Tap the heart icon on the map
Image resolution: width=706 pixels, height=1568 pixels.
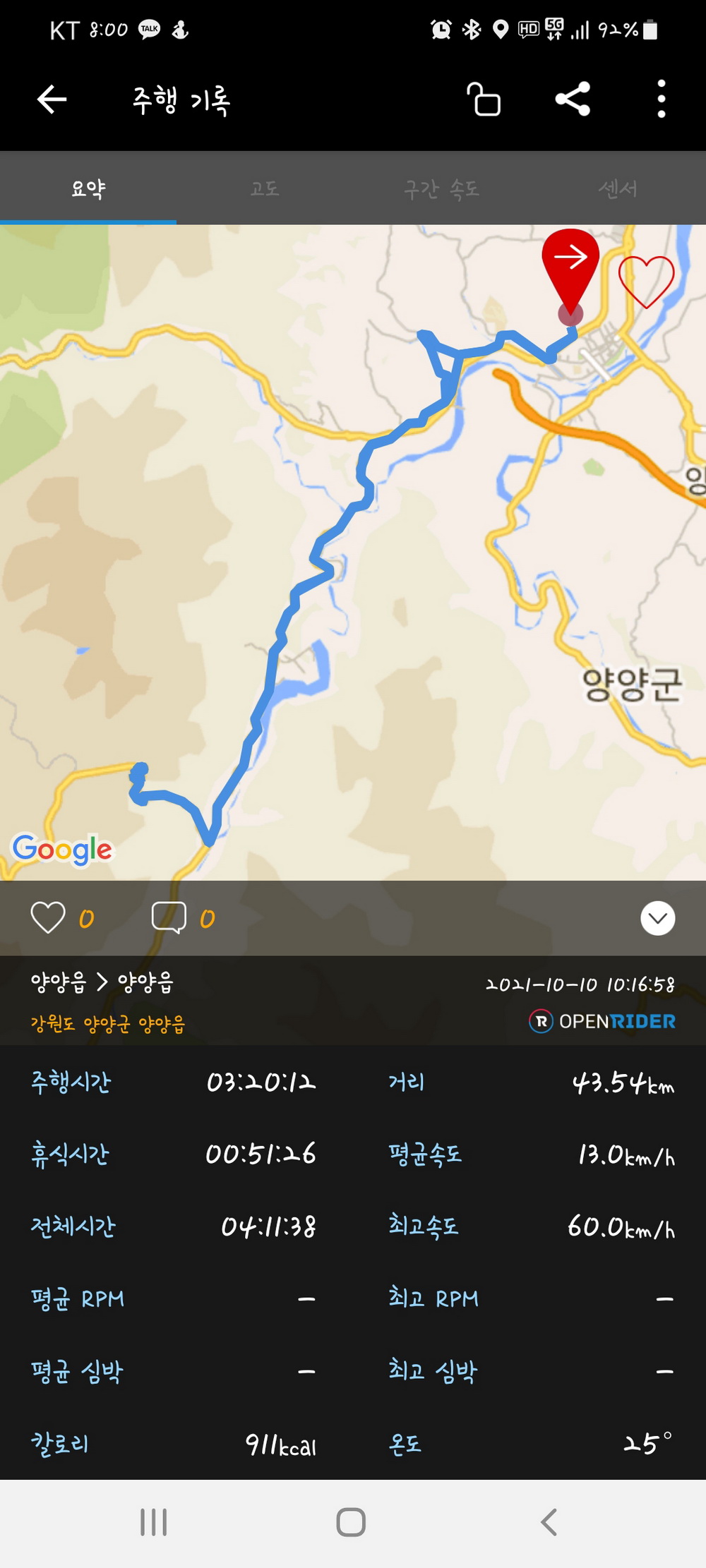click(646, 281)
